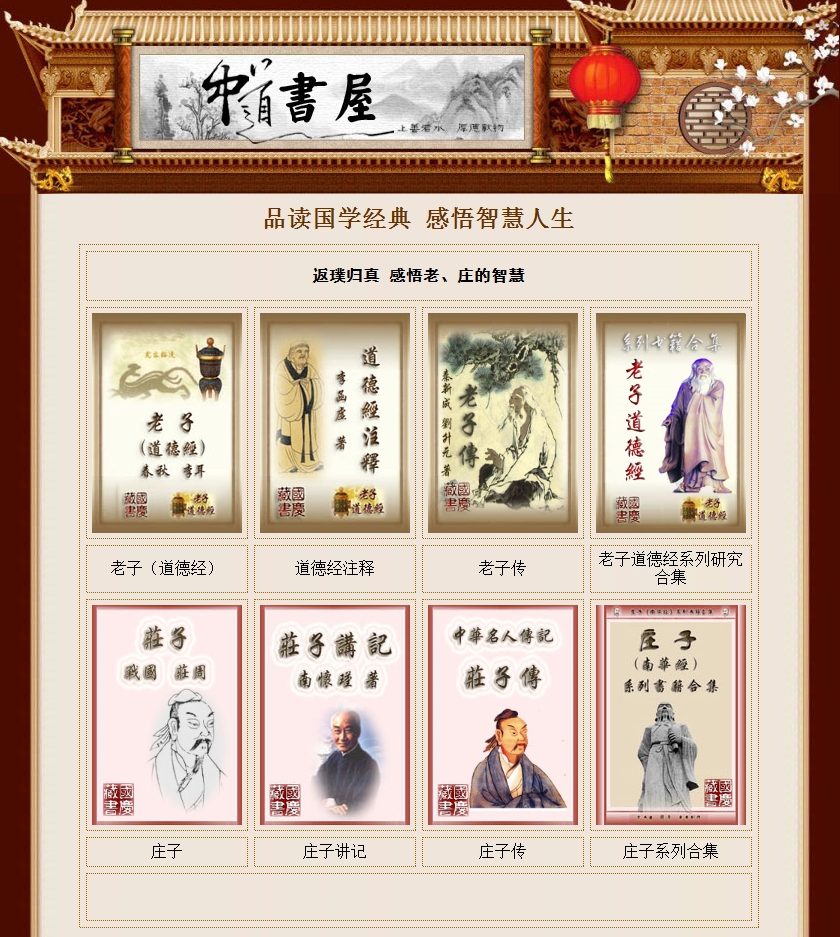Open the 庄子讲记 book cover
840x937 pixels.
tap(335, 715)
